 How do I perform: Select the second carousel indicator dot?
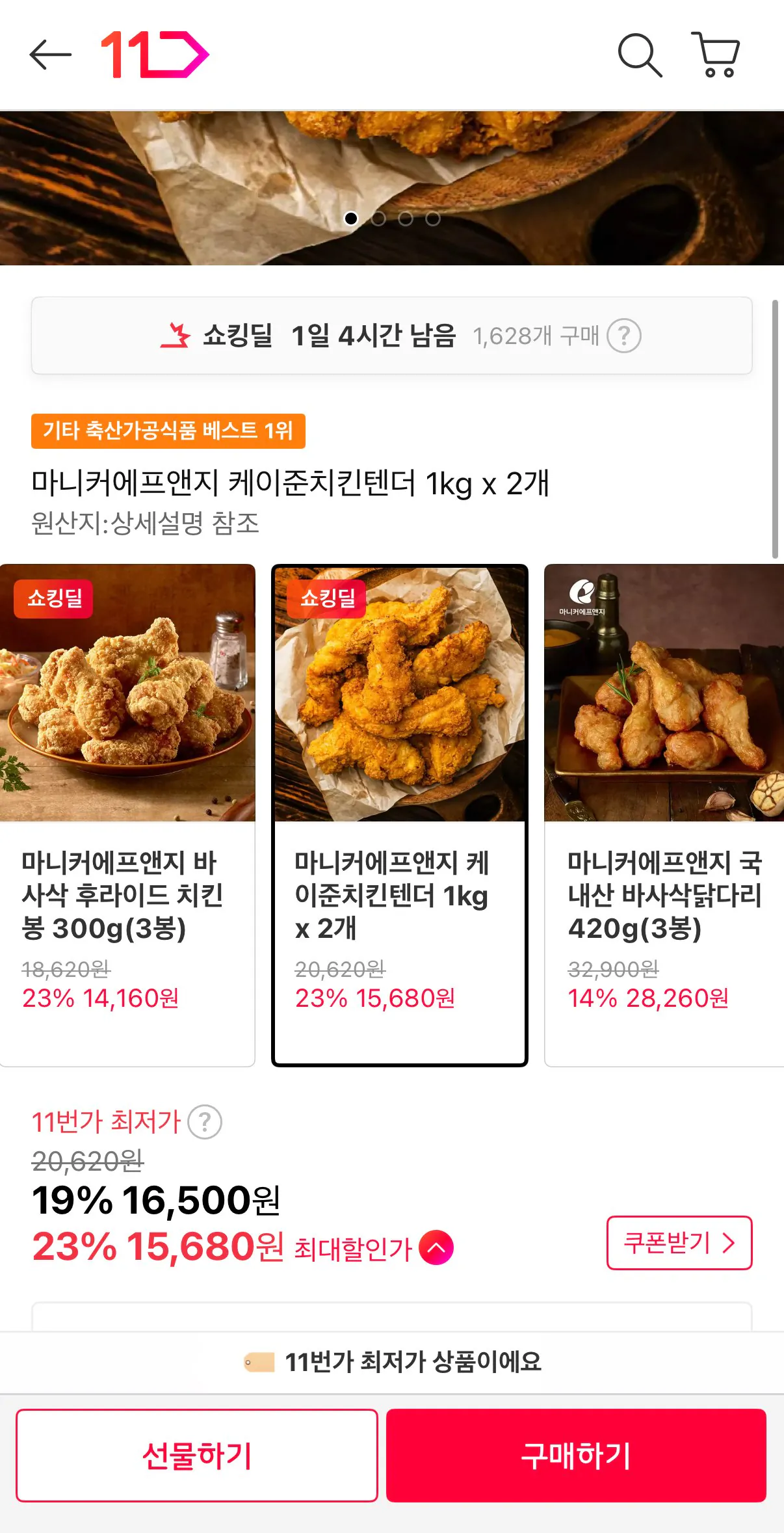(379, 220)
